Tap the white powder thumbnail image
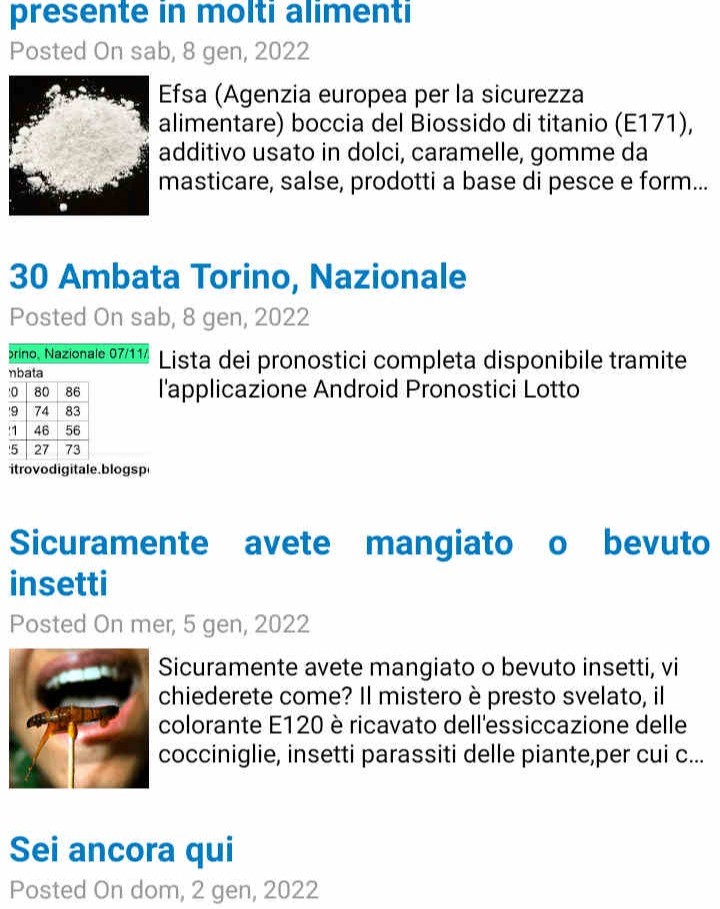 tap(79, 146)
